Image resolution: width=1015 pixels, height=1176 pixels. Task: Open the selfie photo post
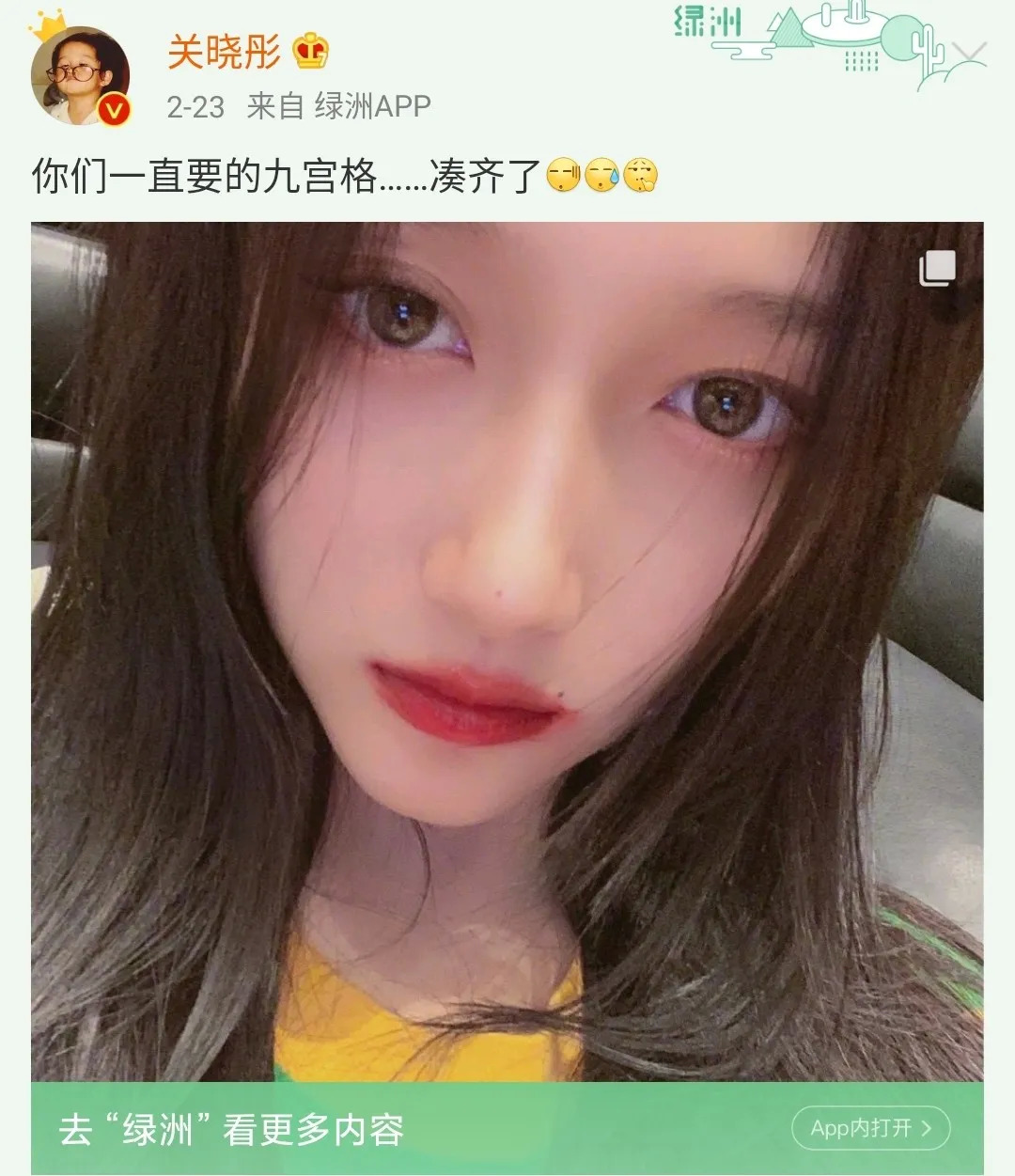click(x=507, y=649)
